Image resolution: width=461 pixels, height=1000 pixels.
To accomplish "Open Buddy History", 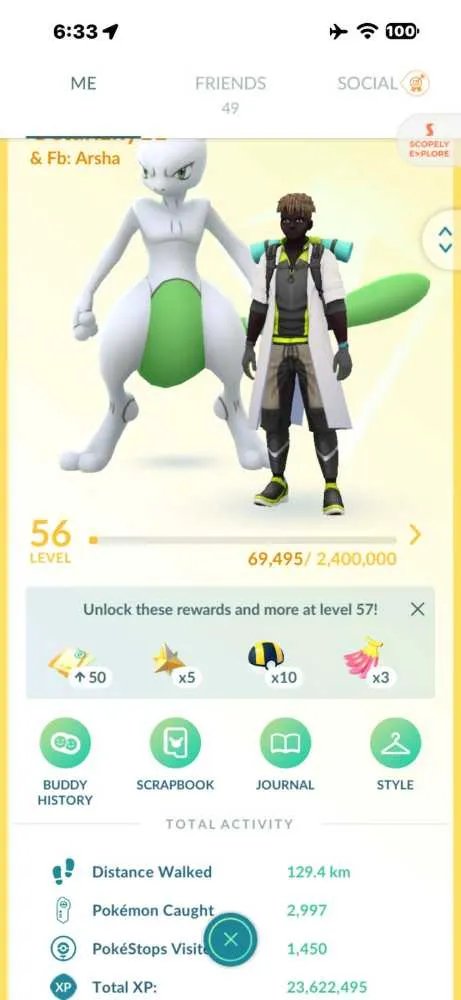I will pyautogui.click(x=65, y=762).
